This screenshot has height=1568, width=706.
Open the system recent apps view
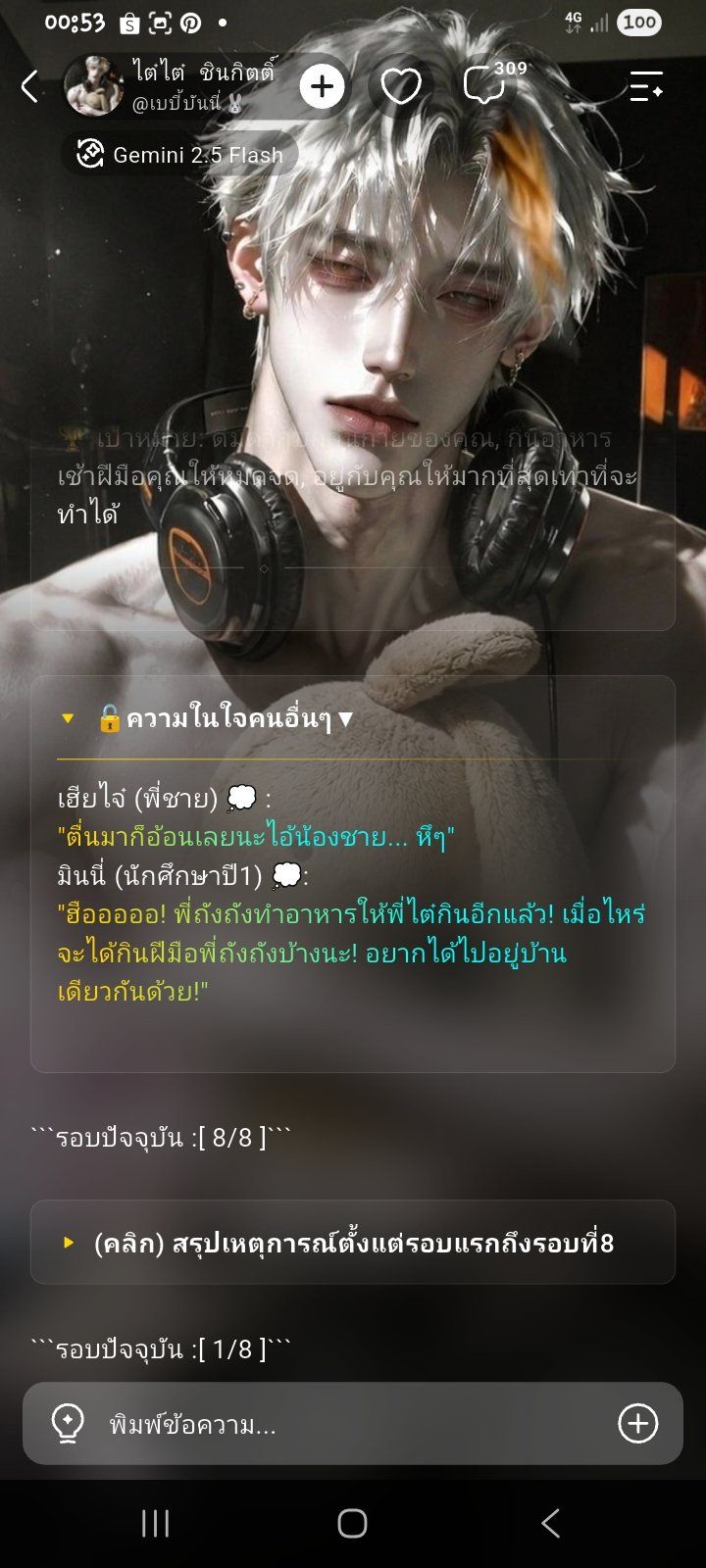click(x=155, y=1524)
